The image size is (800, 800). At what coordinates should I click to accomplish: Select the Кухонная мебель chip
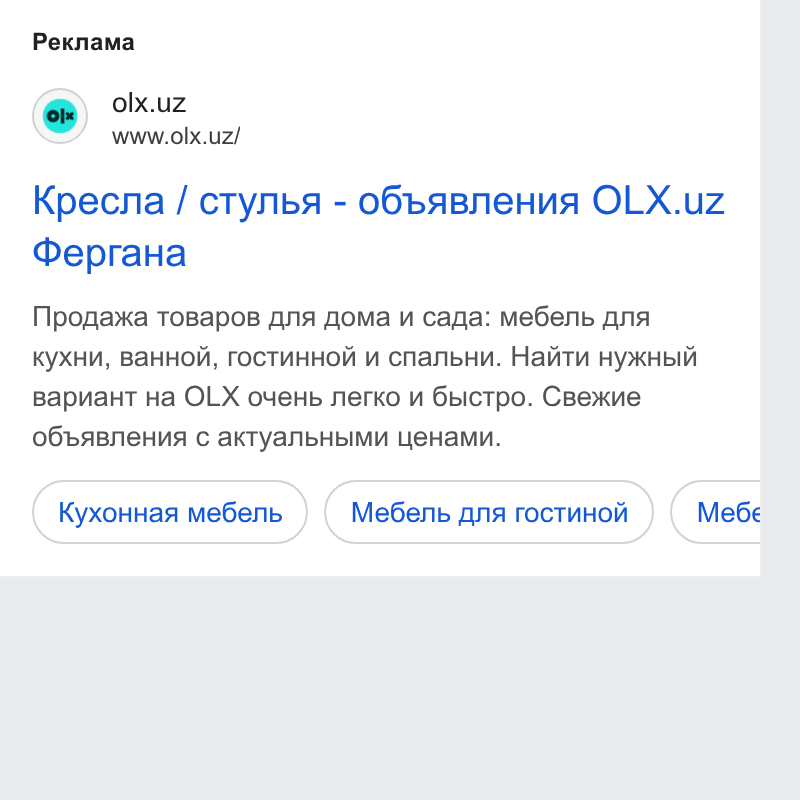[x=170, y=512]
